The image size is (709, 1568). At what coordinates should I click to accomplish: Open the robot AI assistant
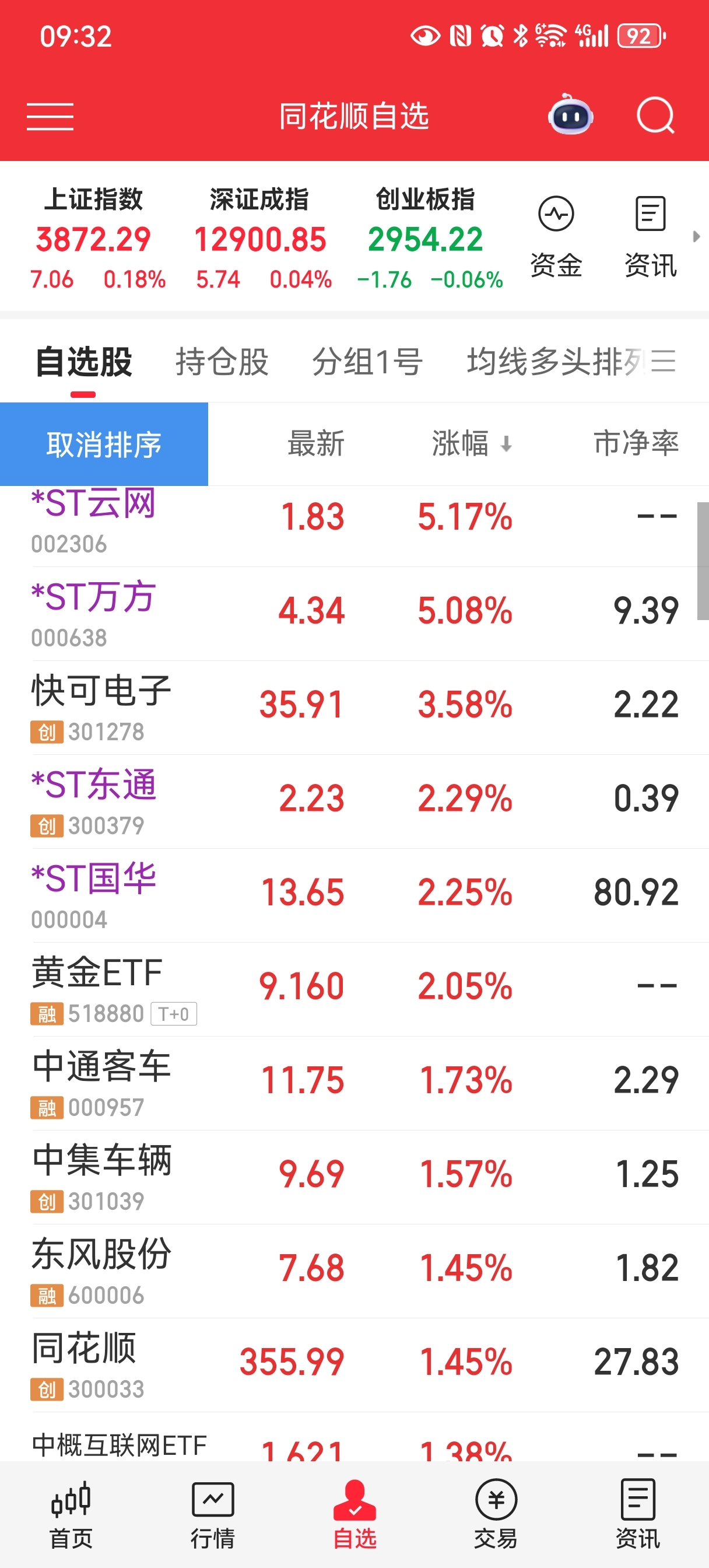pos(570,115)
